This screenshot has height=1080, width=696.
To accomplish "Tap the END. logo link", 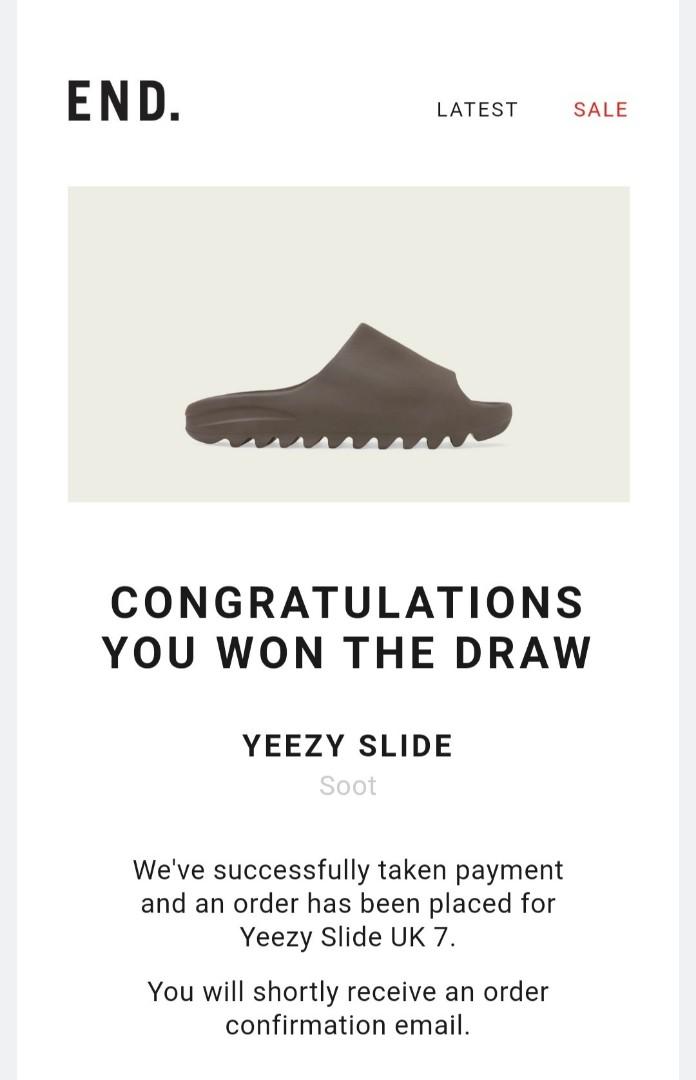I will pyautogui.click(x=124, y=102).
